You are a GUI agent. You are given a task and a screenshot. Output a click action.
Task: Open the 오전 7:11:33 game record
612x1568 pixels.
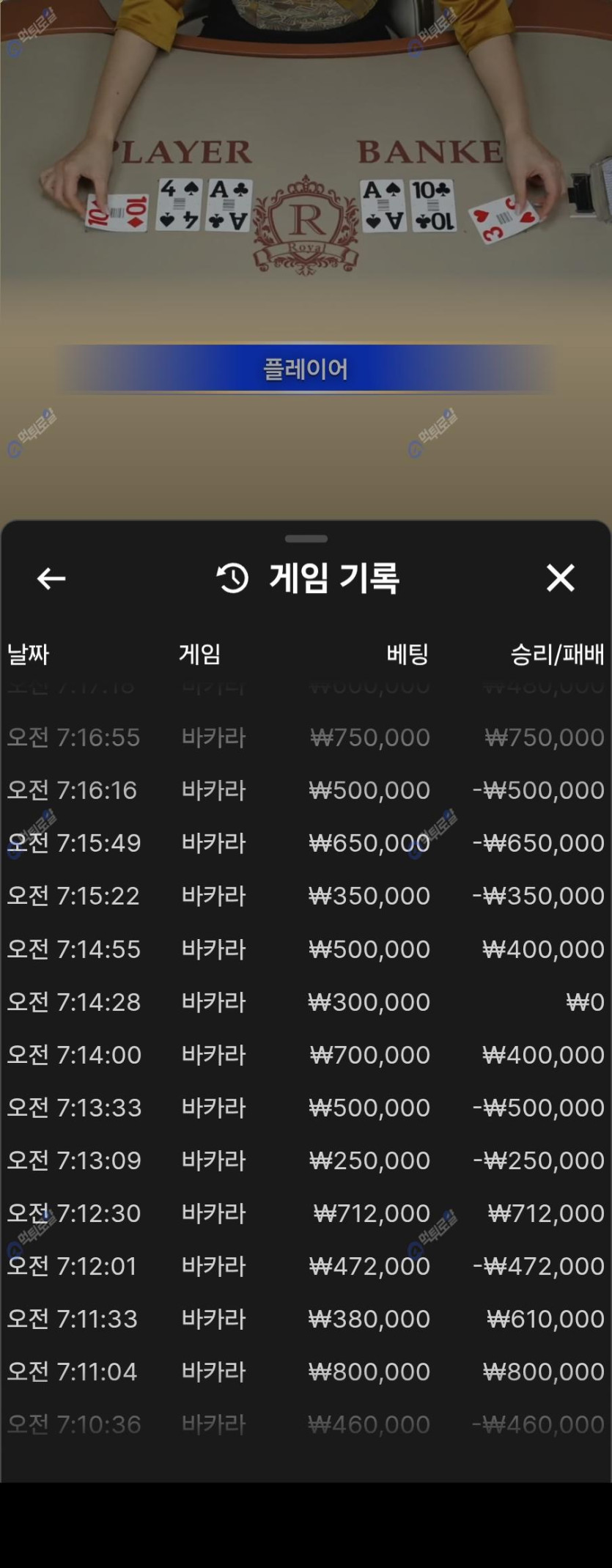[x=306, y=1319]
